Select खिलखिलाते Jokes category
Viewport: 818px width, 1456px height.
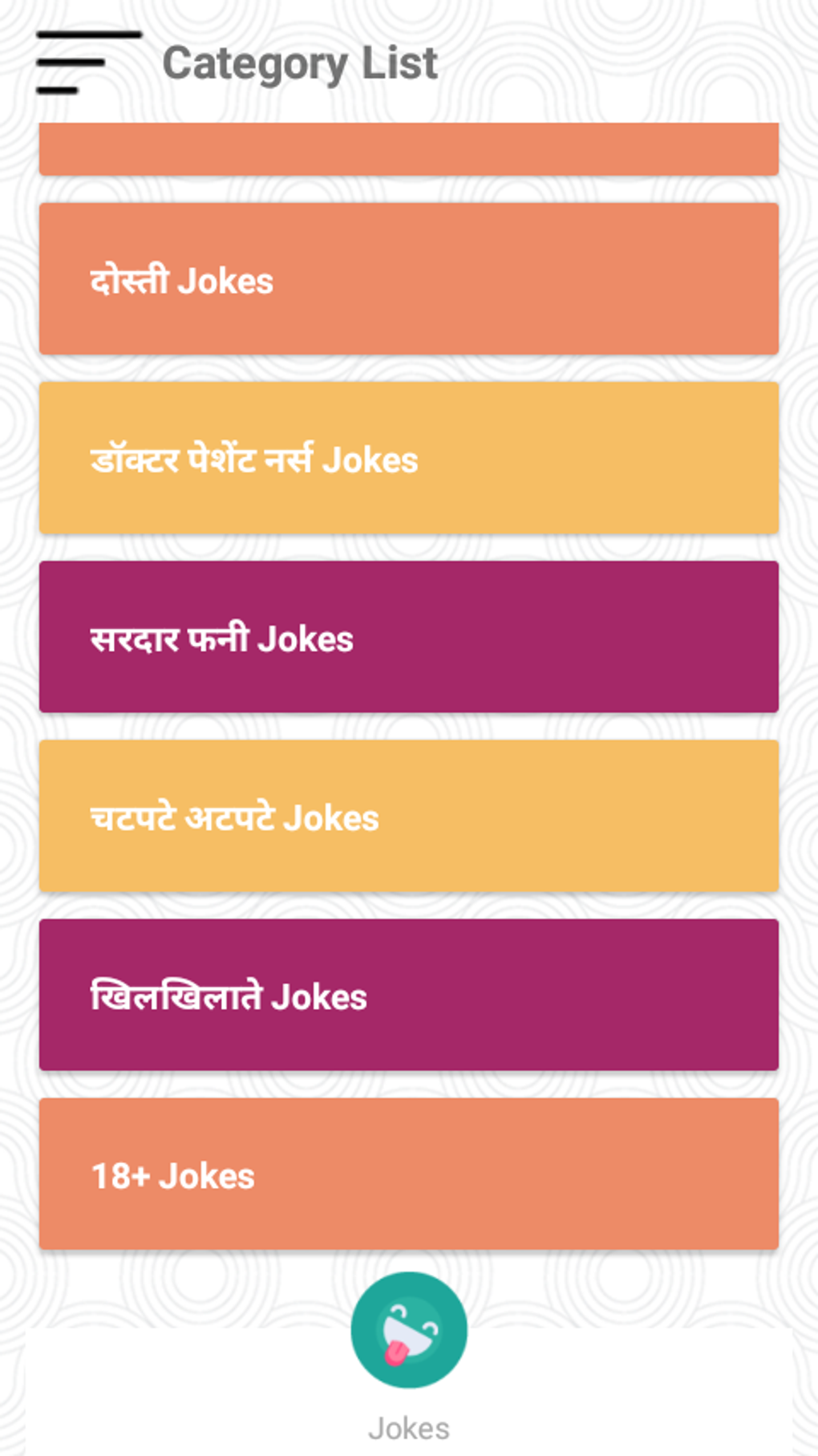tap(409, 995)
